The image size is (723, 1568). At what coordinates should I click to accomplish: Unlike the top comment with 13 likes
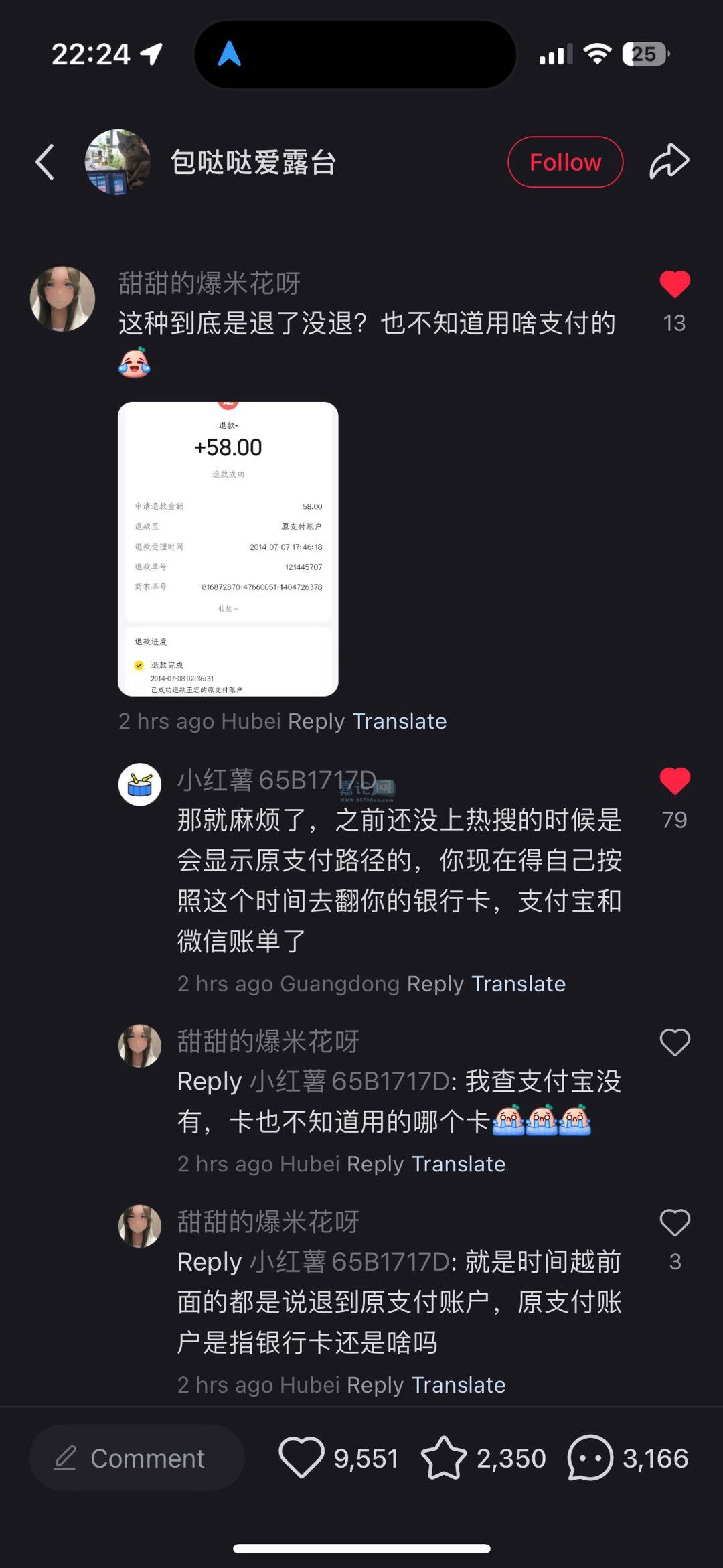674,285
